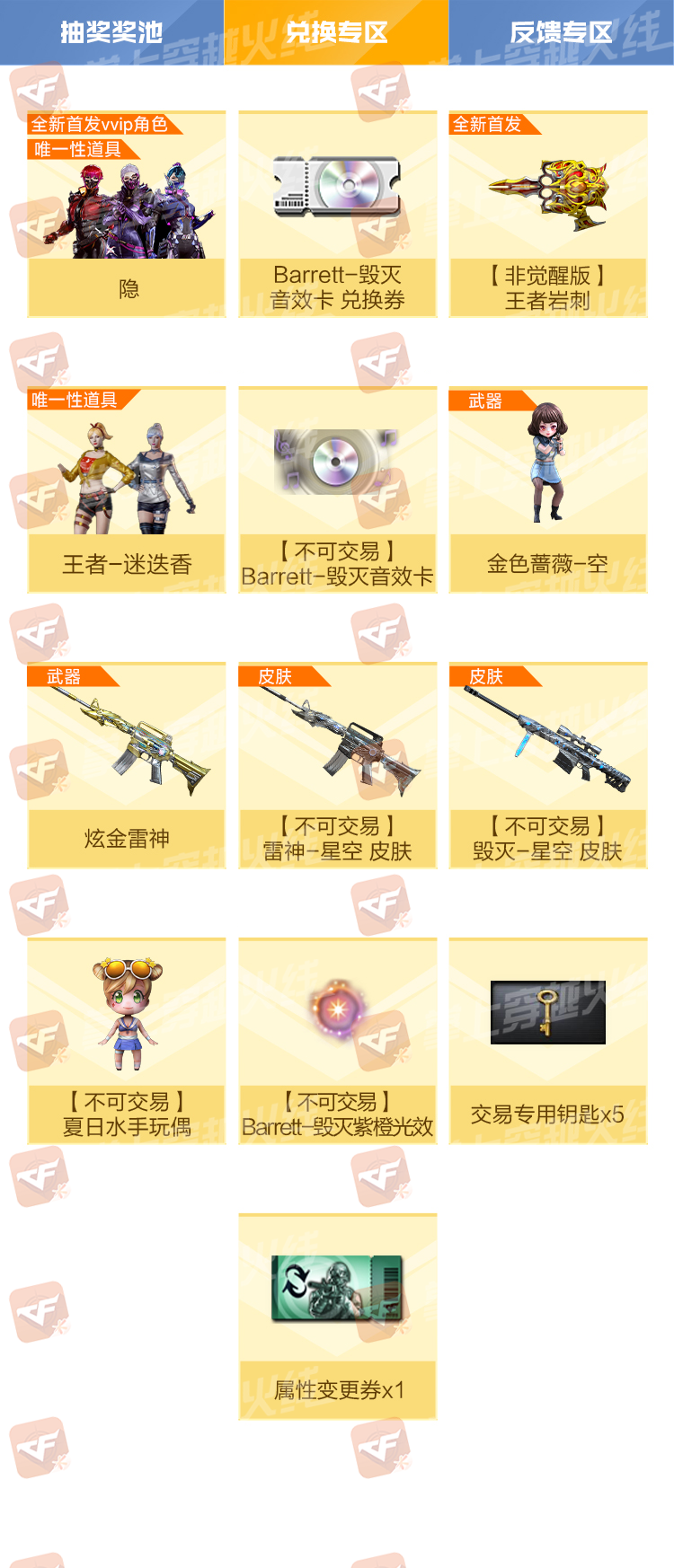The height and width of the screenshot is (1568, 674).
Task: Switch to the 抽奖奖池 tab
Action: pos(111,32)
